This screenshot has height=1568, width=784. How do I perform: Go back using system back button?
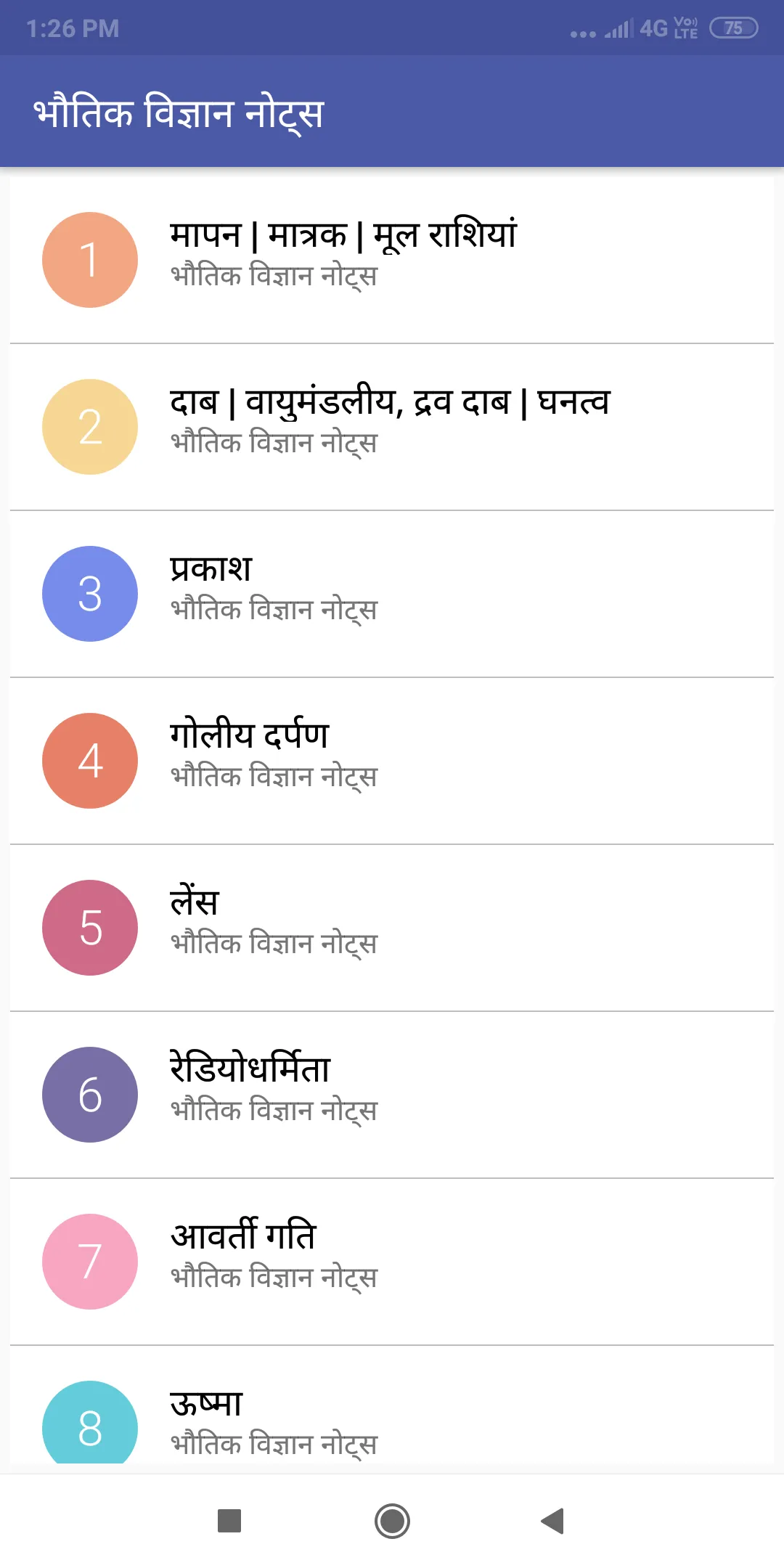point(553,1521)
